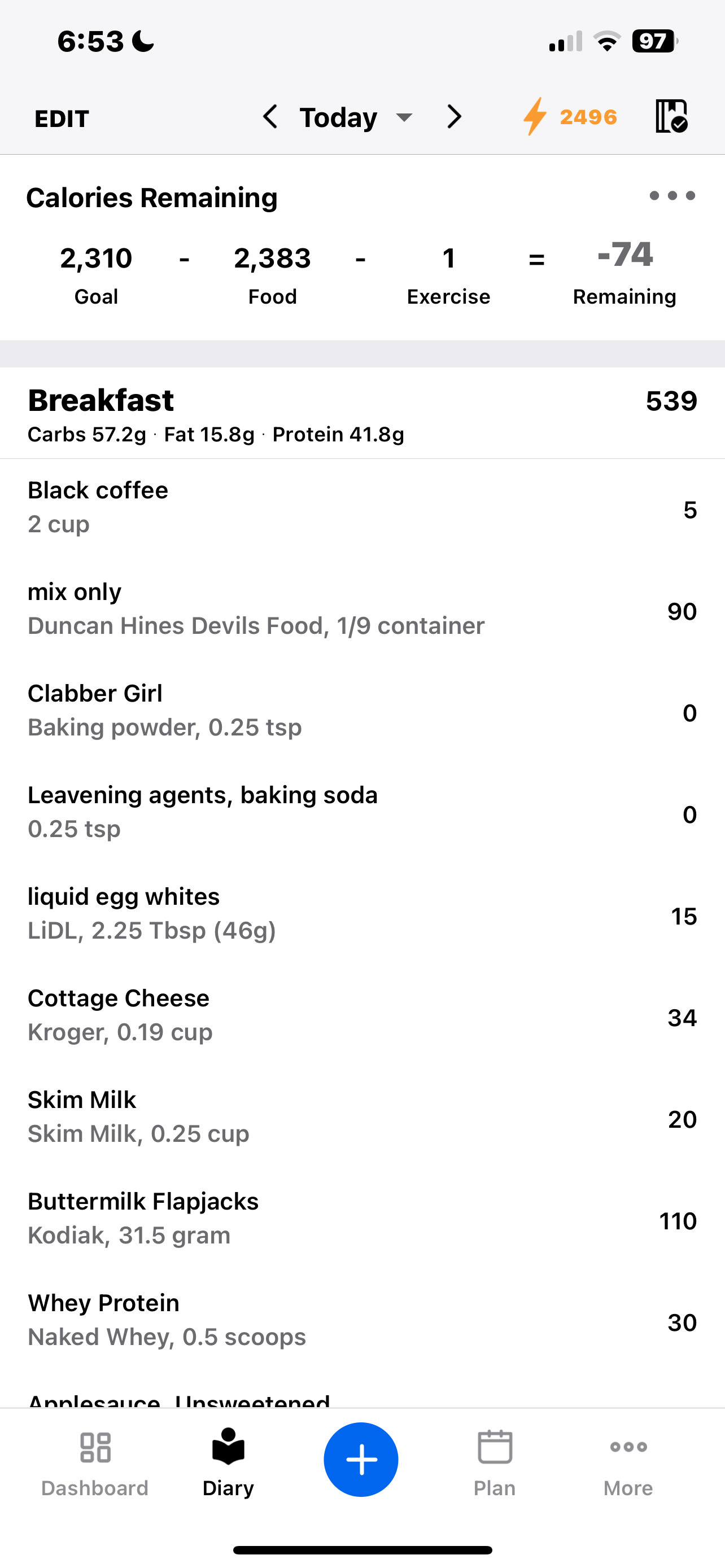Open the Duncan Hines mix only entry
The height and width of the screenshot is (1568, 725).
click(362, 608)
